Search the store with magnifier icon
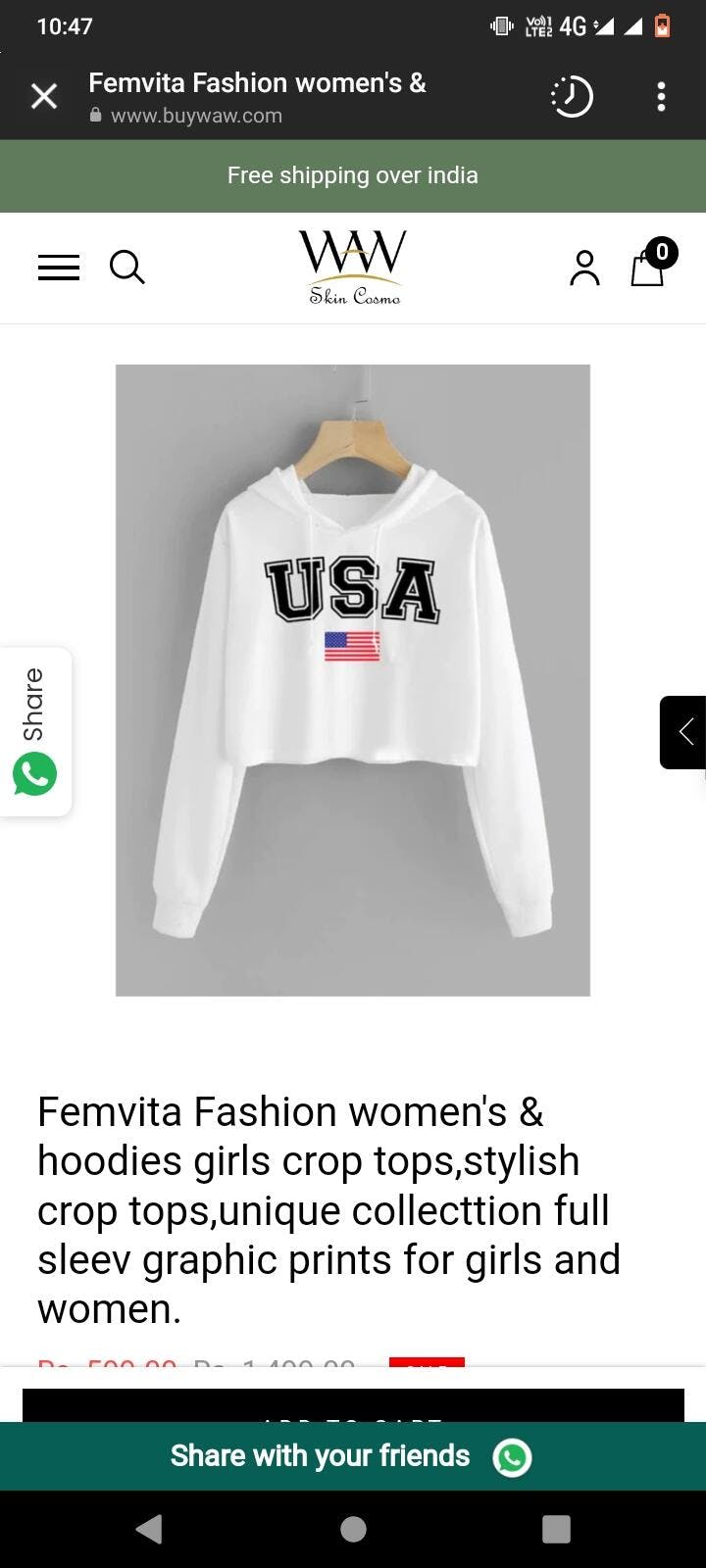The image size is (706, 1568). [126, 267]
